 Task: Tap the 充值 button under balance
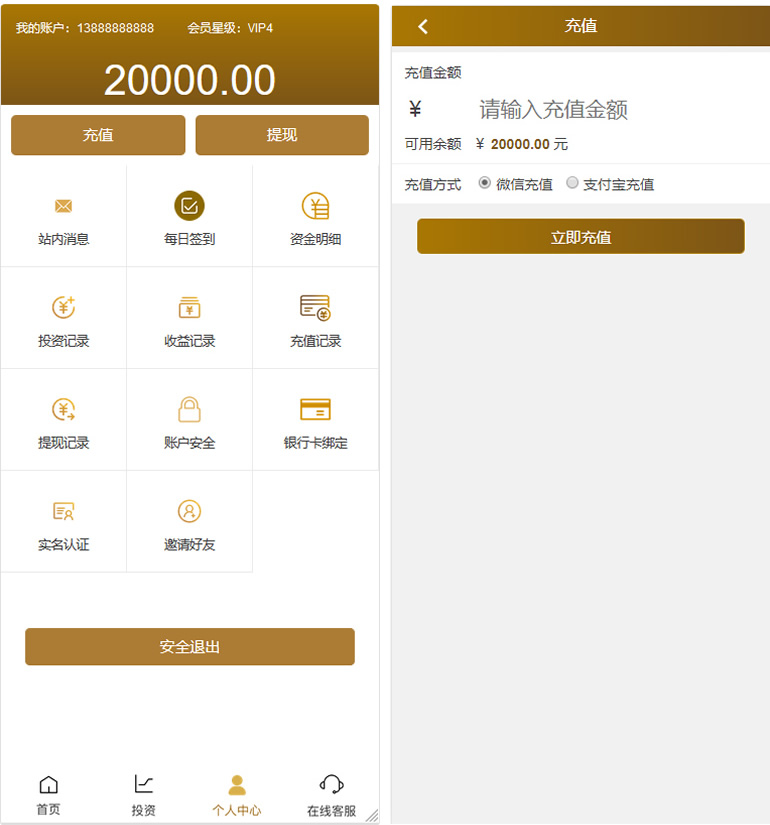click(98, 135)
